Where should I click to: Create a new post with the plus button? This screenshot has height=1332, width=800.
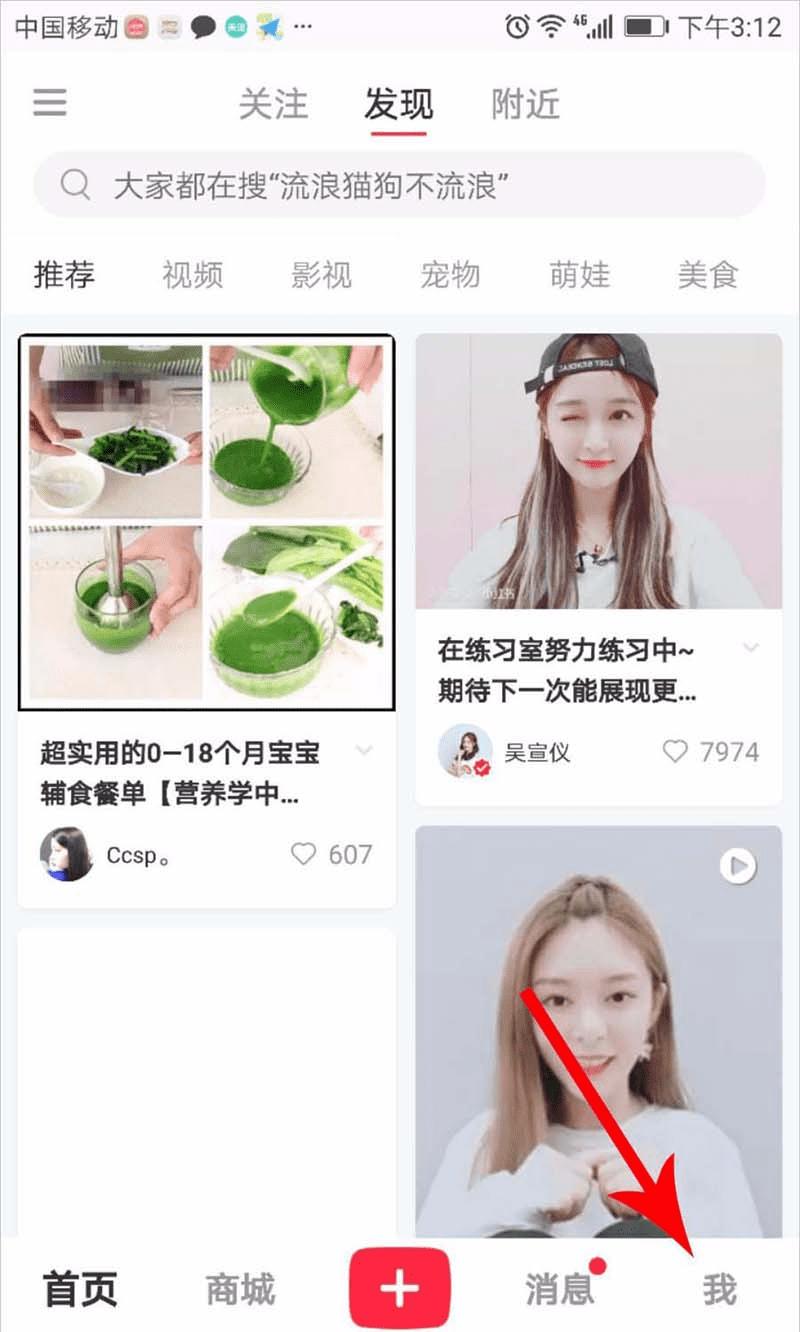[400, 1288]
